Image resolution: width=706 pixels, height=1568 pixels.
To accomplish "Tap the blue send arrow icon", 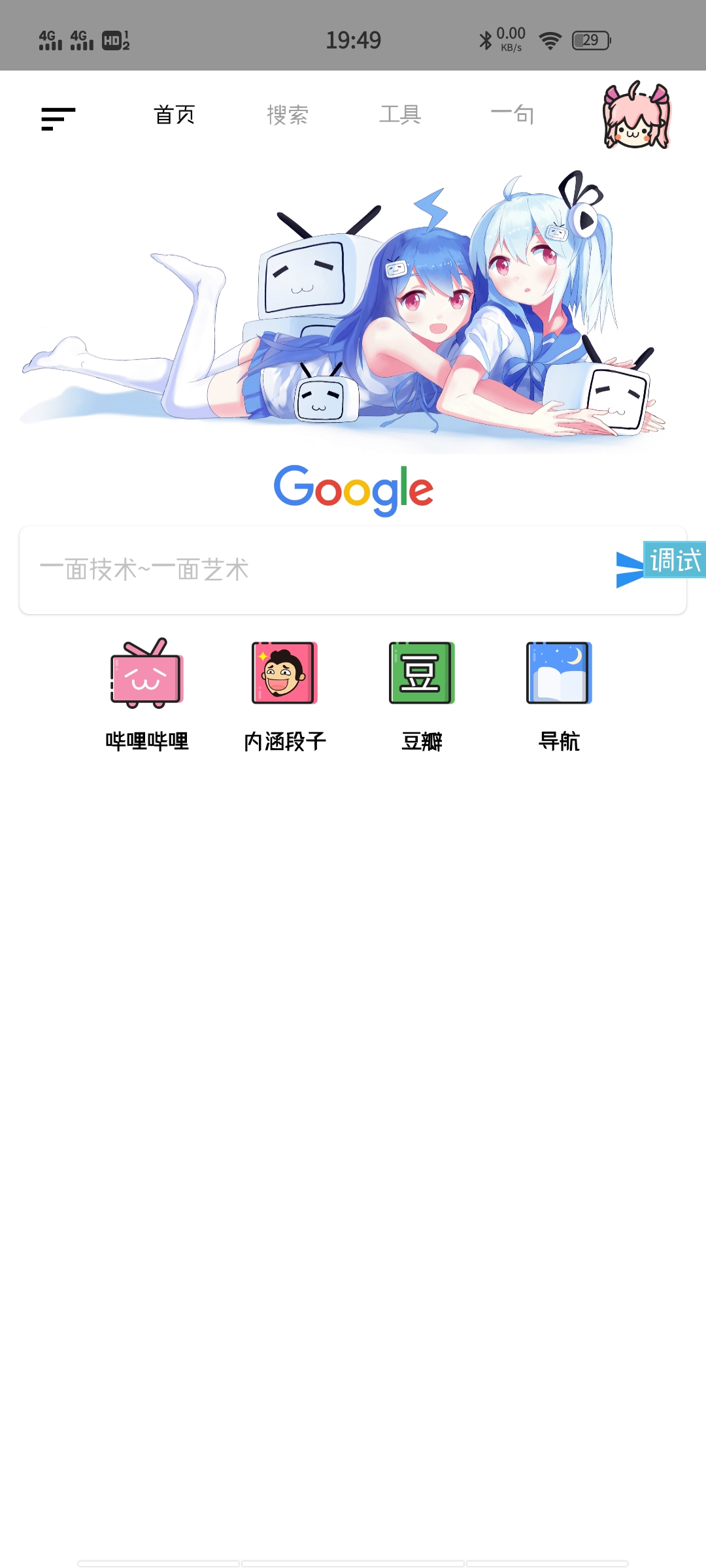I will coord(628,570).
